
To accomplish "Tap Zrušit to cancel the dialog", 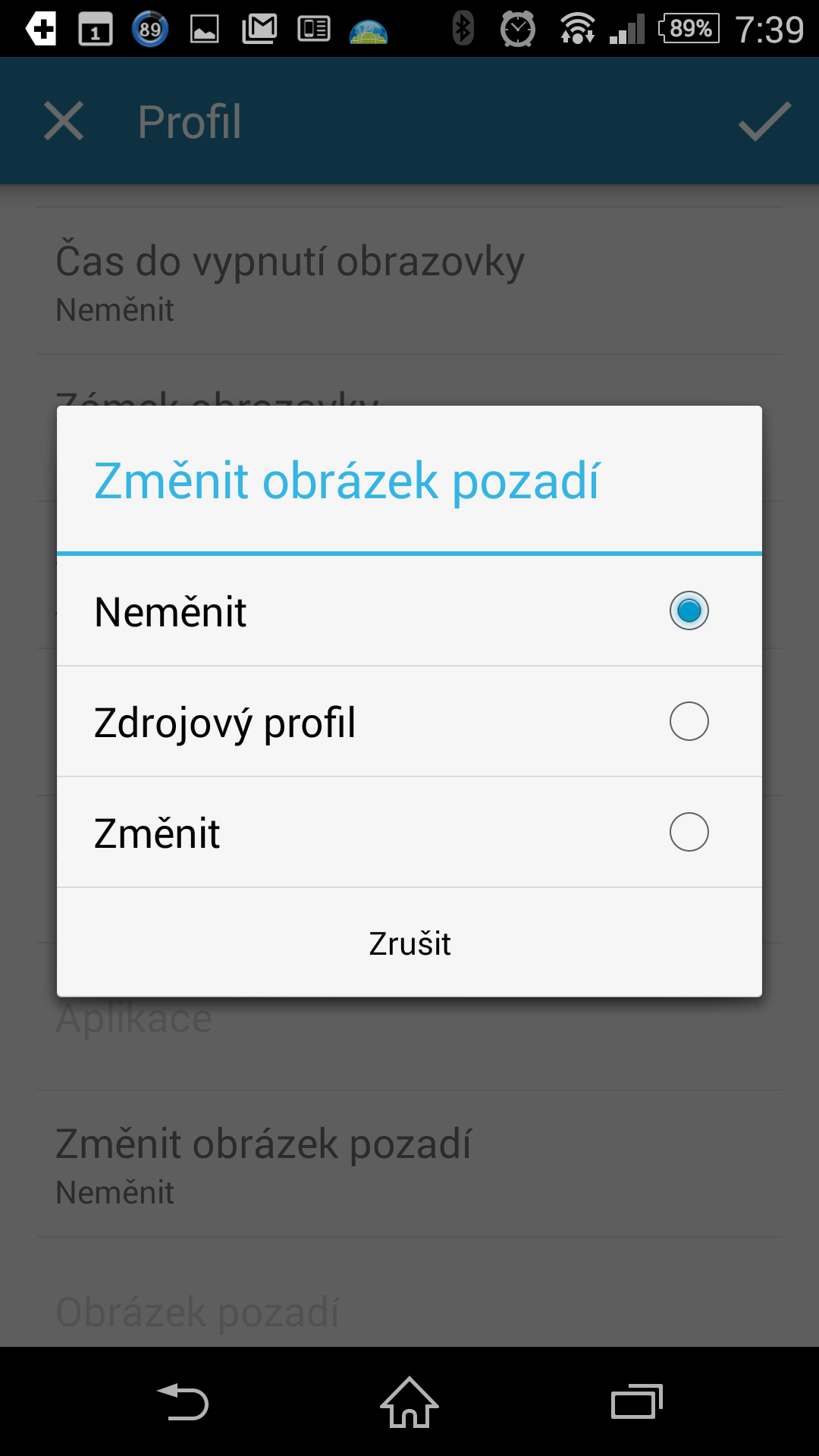I will (409, 943).
